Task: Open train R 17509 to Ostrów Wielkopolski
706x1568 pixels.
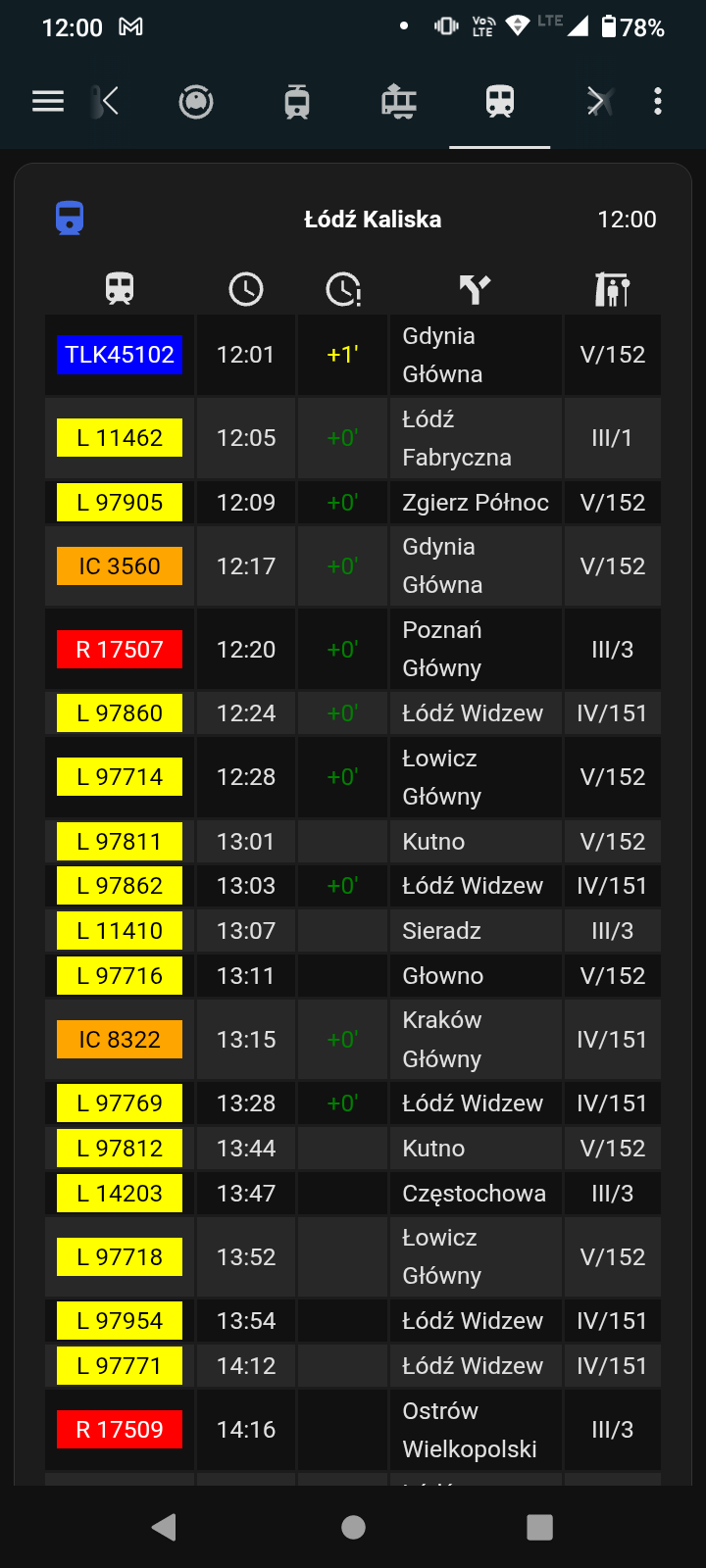Action: 353,1430
